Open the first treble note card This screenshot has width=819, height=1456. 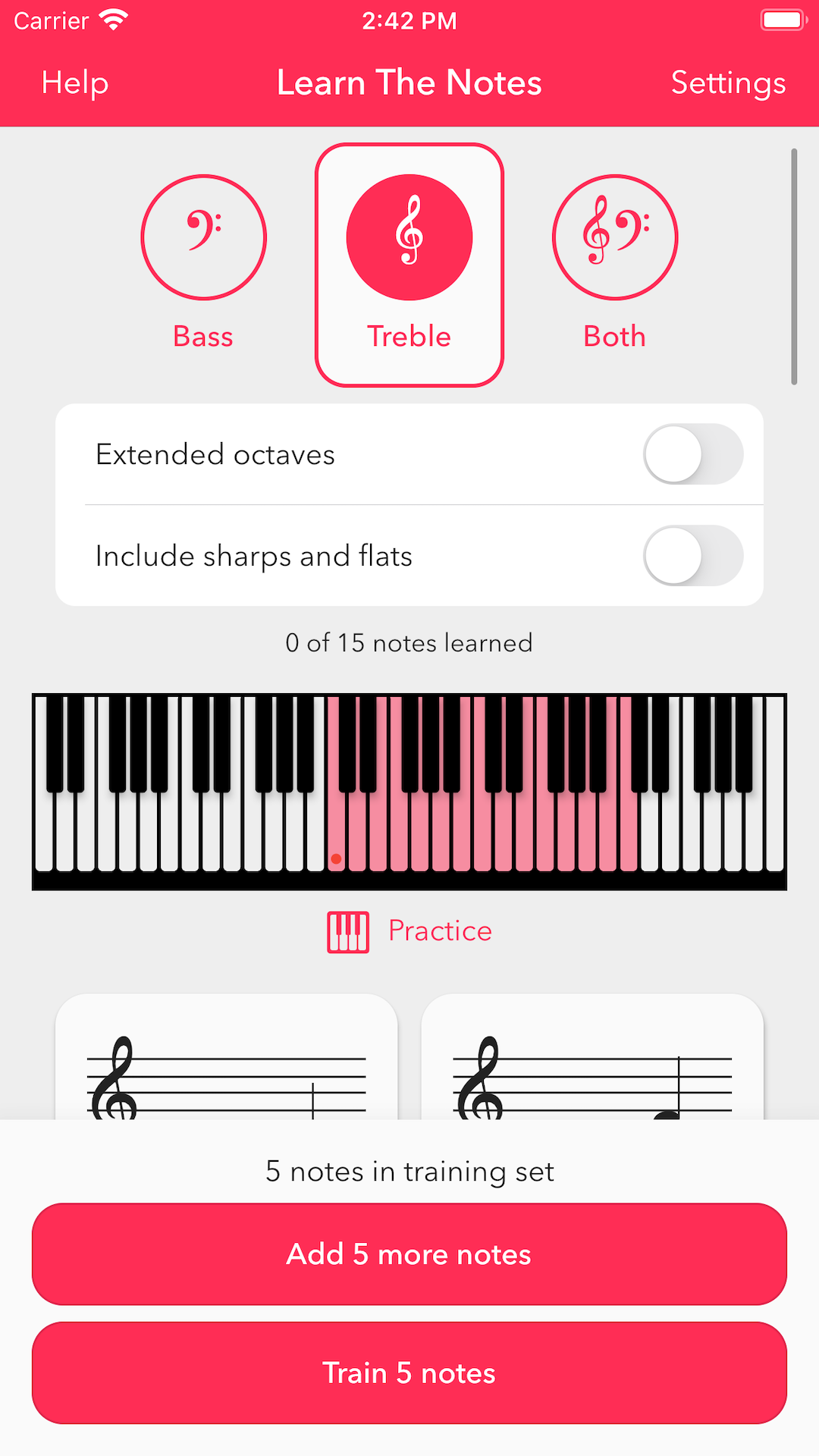click(226, 1062)
